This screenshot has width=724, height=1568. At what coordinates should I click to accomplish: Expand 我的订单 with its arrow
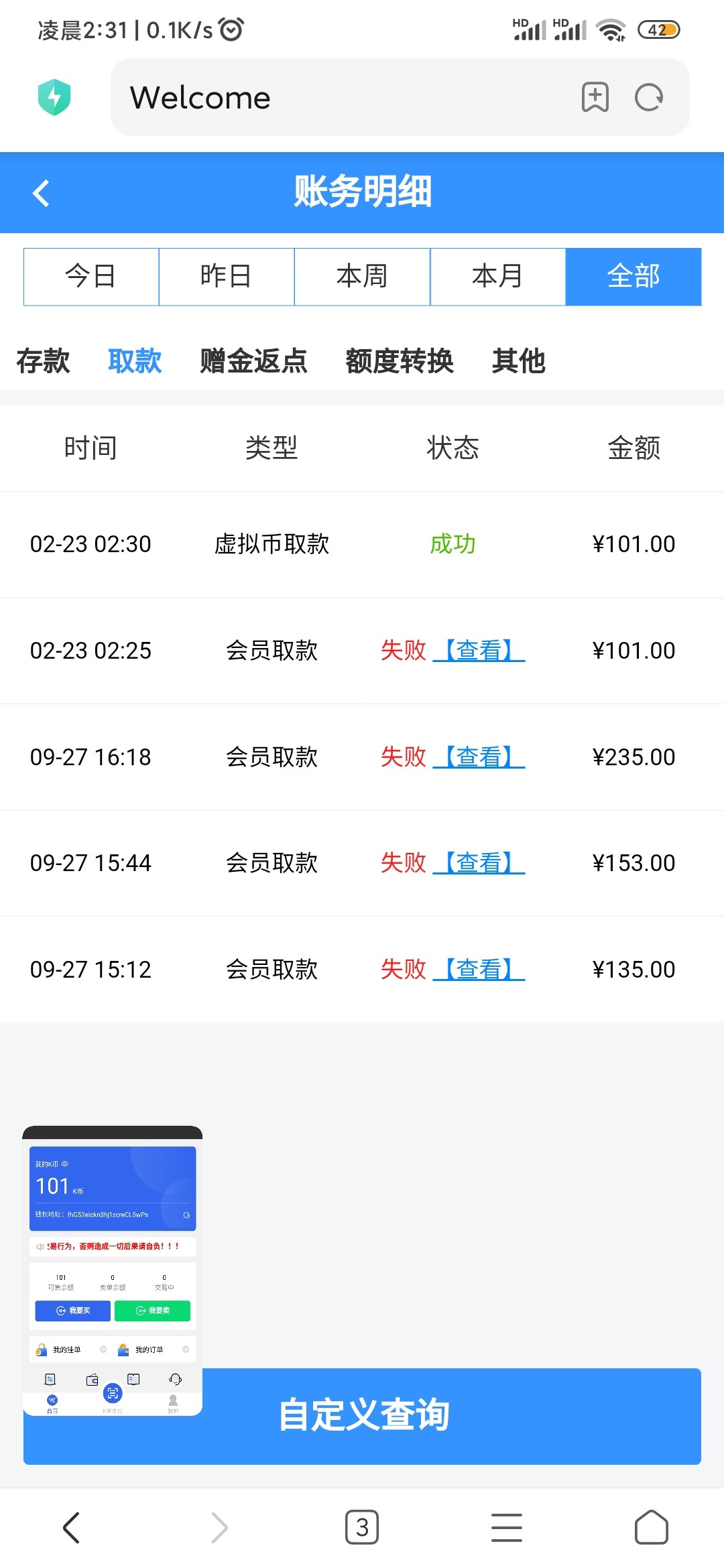pos(186,1349)
